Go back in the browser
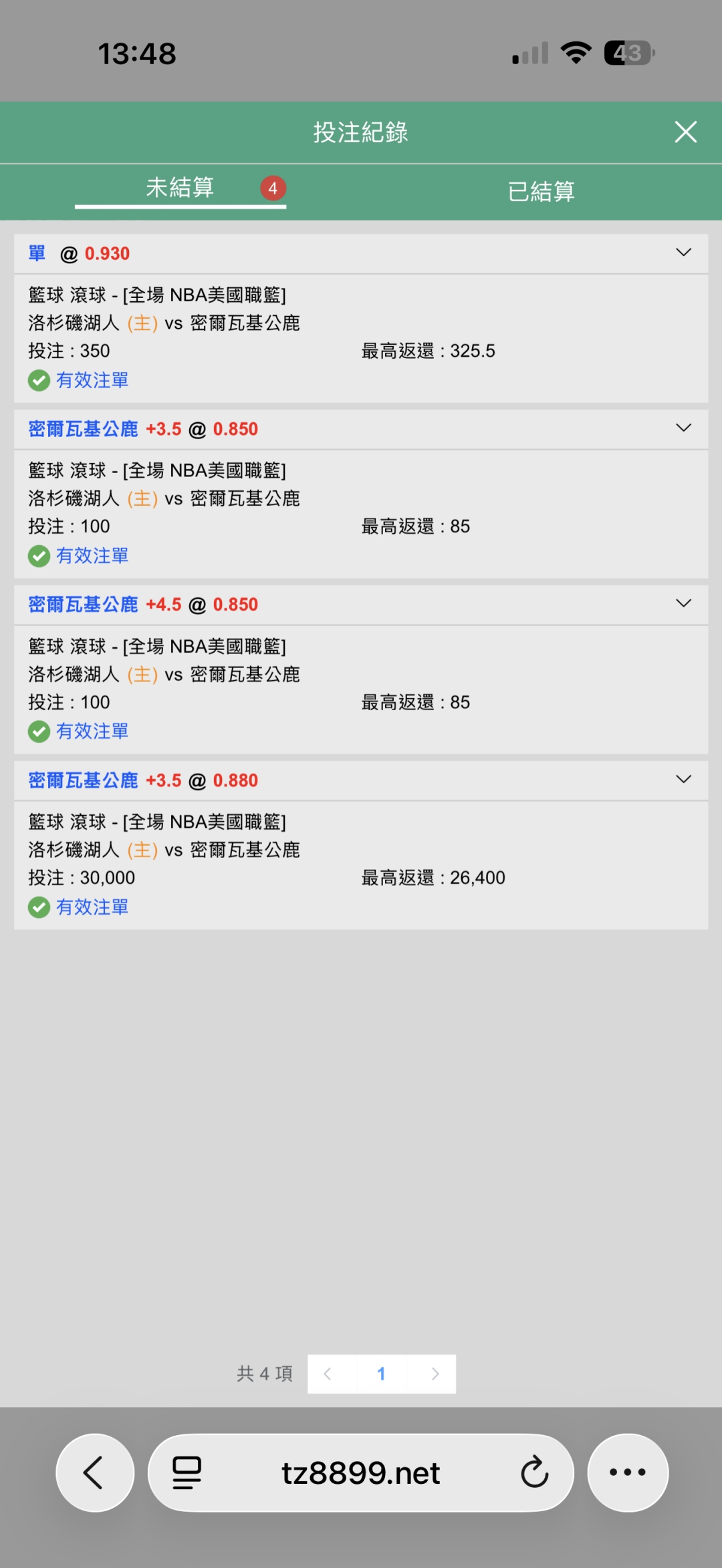This screenshot has height=1568, width=722. (x=94, y=1472)
